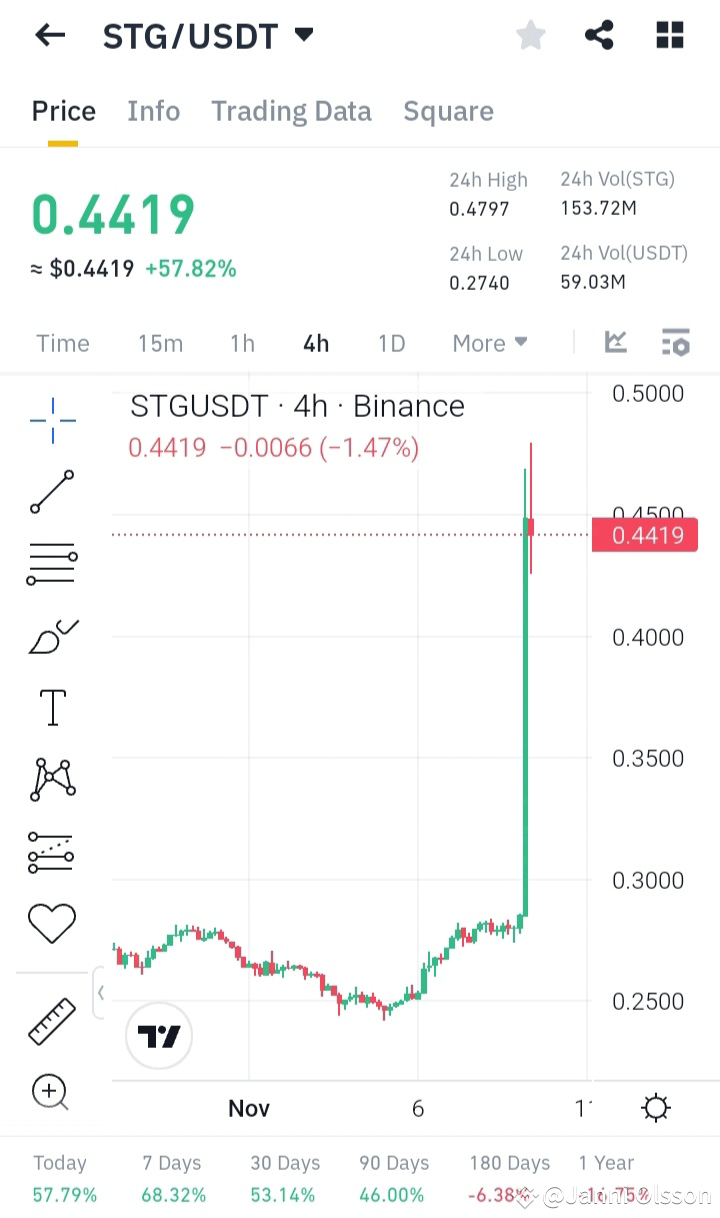
Task: Select the 1D timeframe
Action: pos(391,343)
